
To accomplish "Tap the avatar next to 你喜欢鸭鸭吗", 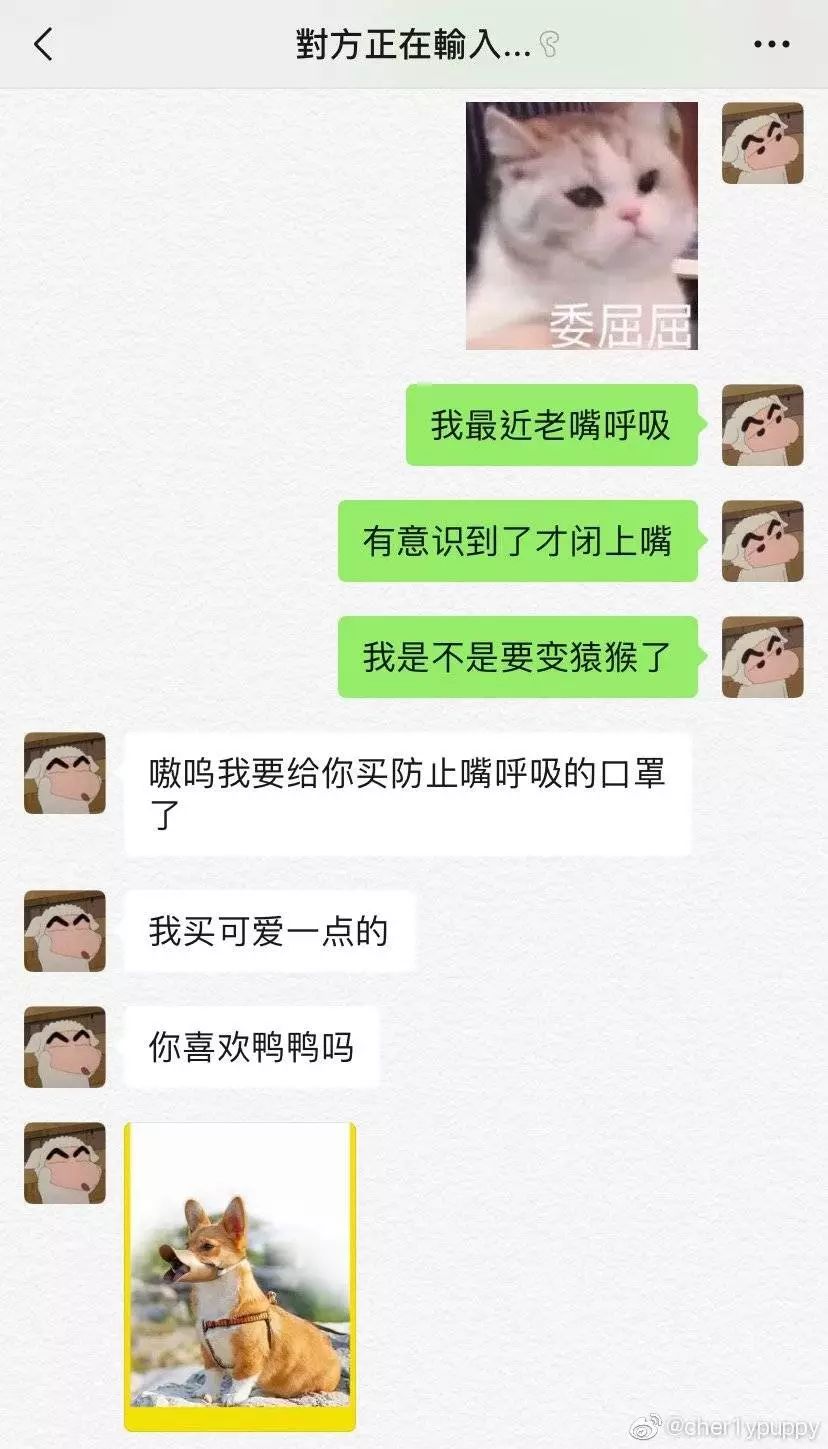I will tap(65, 1047).
